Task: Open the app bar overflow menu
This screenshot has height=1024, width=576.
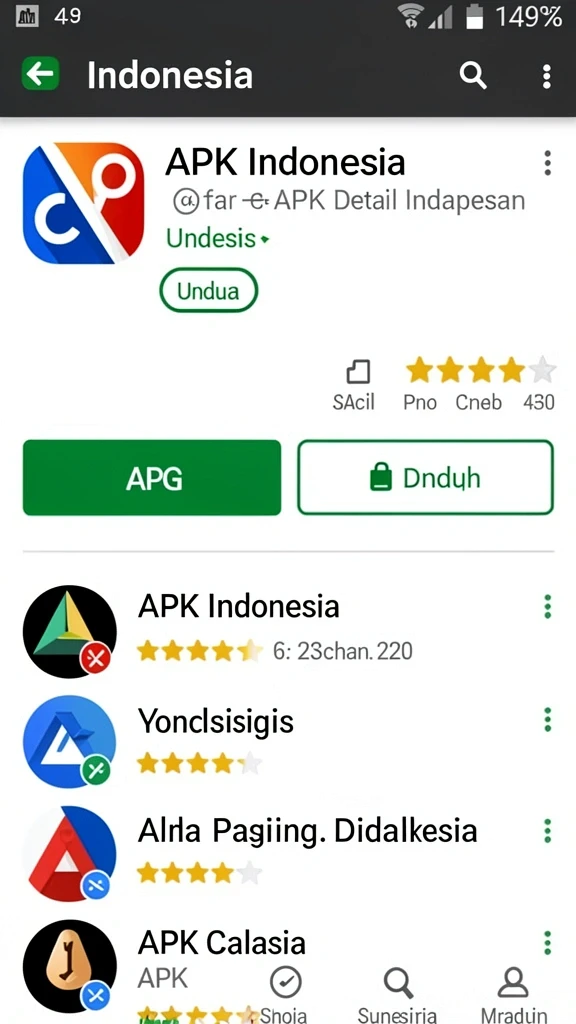Action: pos(547,76)
